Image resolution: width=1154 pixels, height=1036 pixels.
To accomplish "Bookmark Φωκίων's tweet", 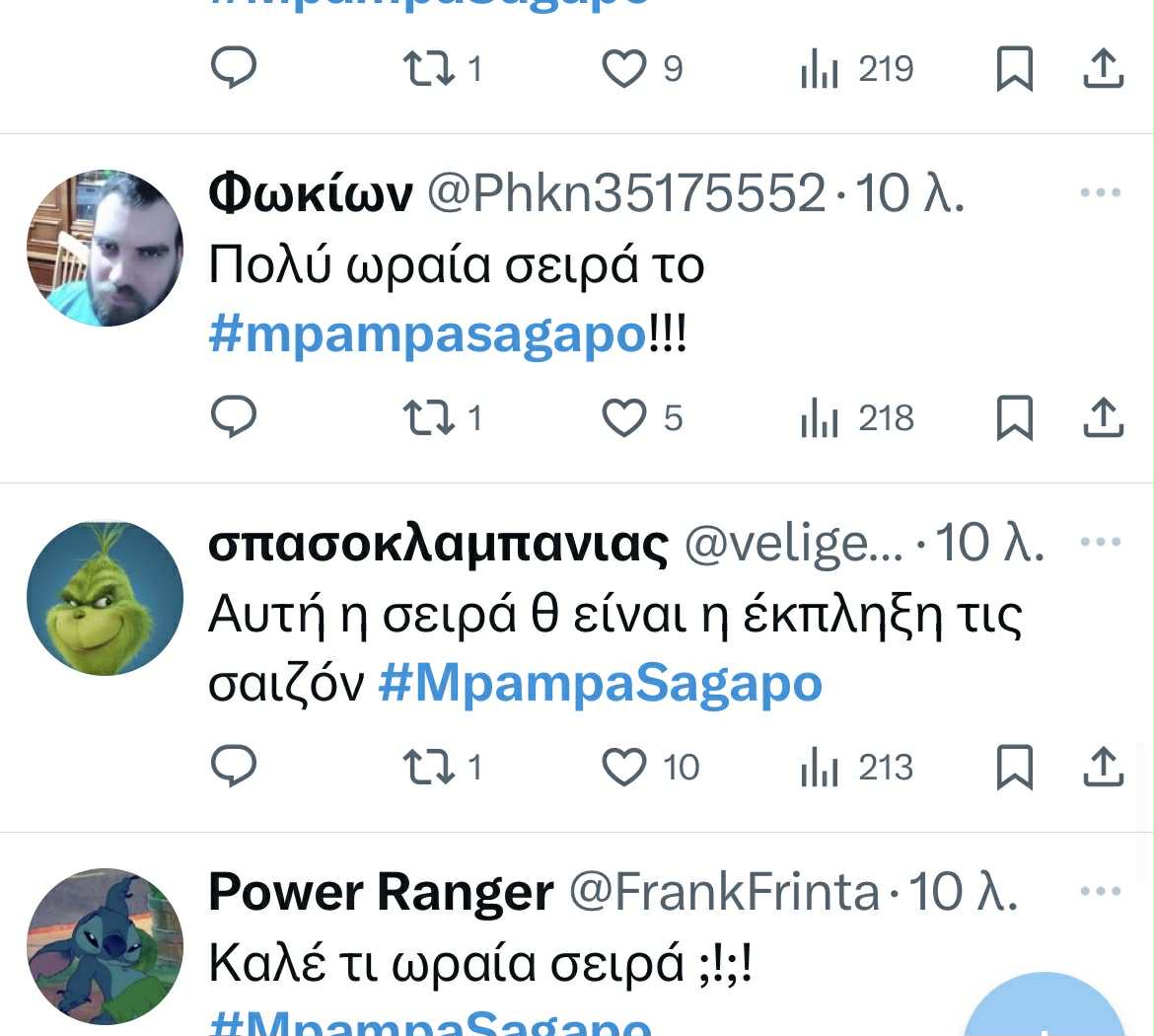I will coord(1015,417).
